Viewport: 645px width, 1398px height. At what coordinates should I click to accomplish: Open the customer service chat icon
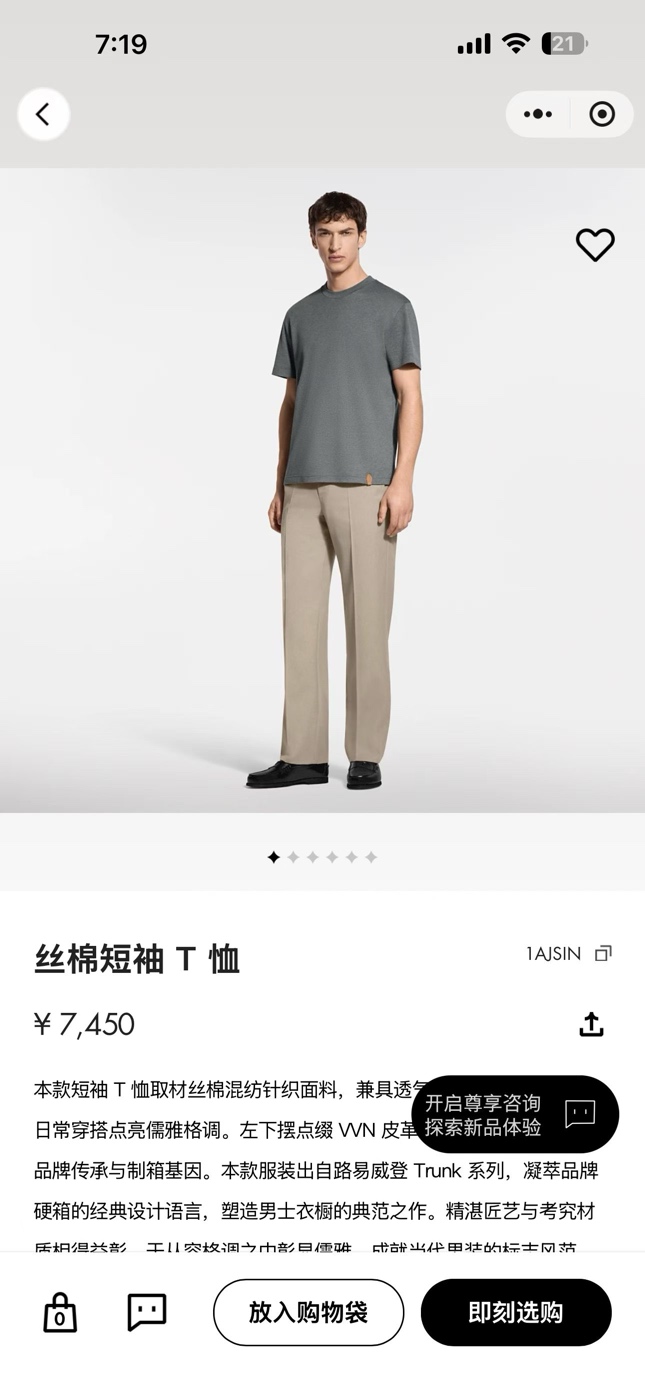coord(147,1312)
